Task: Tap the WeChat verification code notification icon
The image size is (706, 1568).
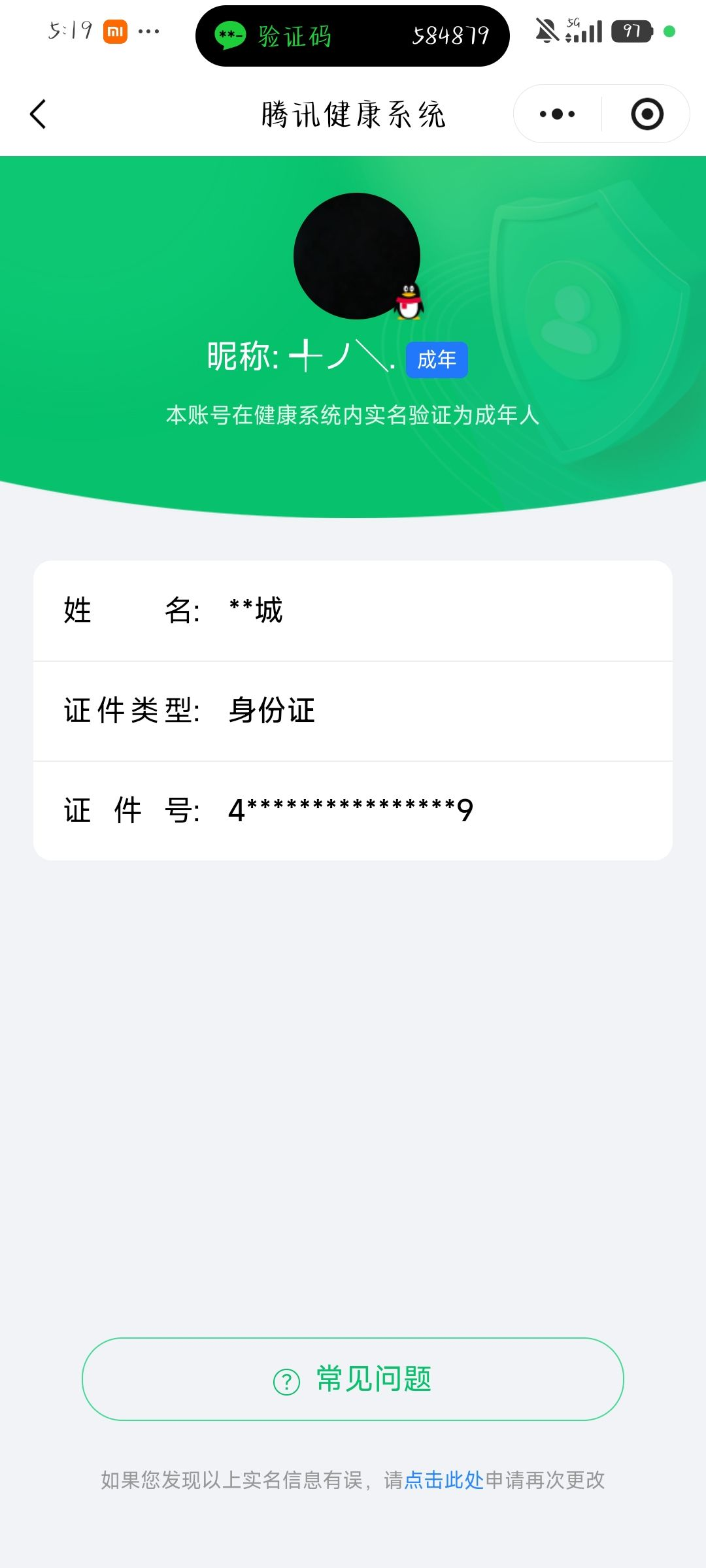Action: click(230, 36)
